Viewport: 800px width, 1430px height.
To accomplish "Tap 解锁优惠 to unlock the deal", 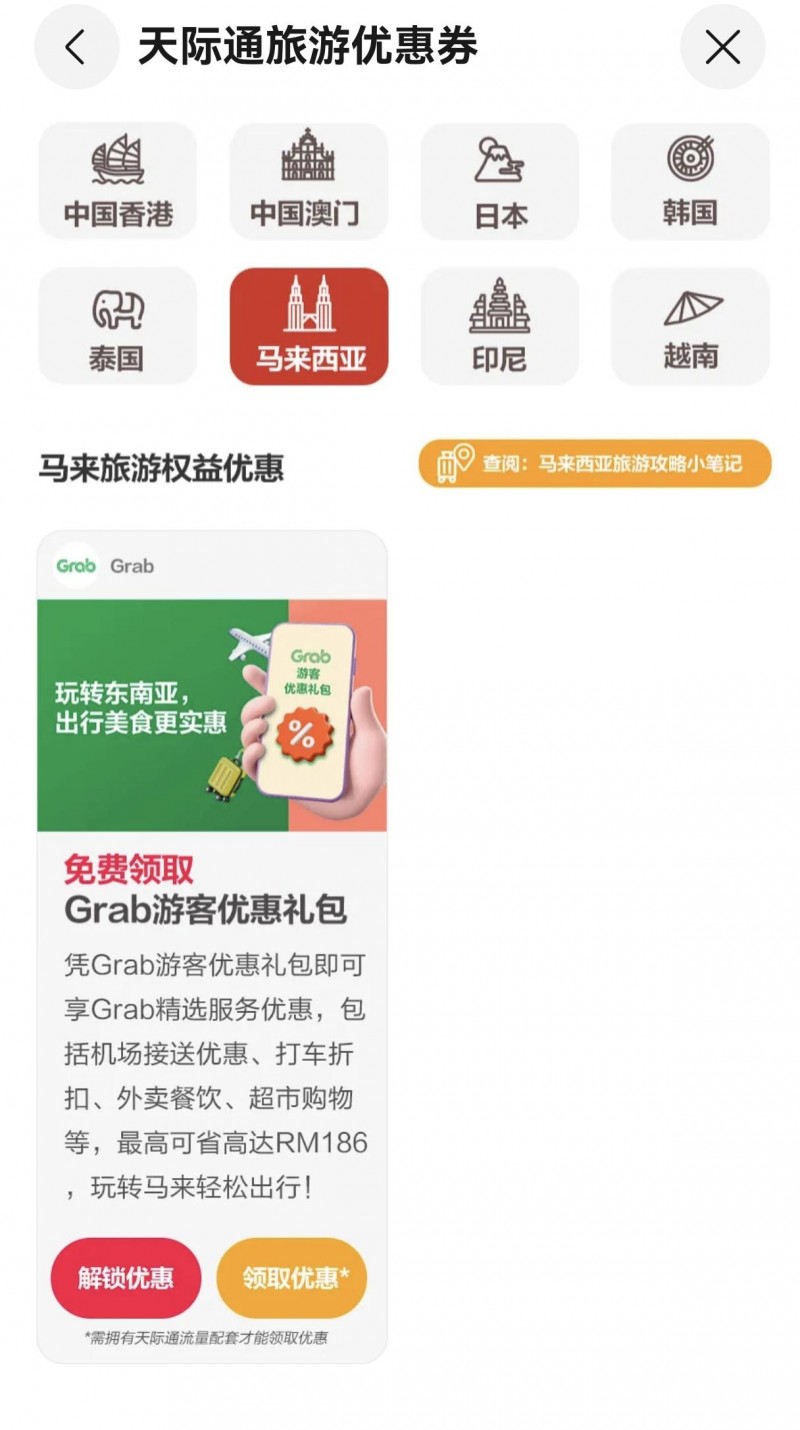I will click(x=124, y=1276).
